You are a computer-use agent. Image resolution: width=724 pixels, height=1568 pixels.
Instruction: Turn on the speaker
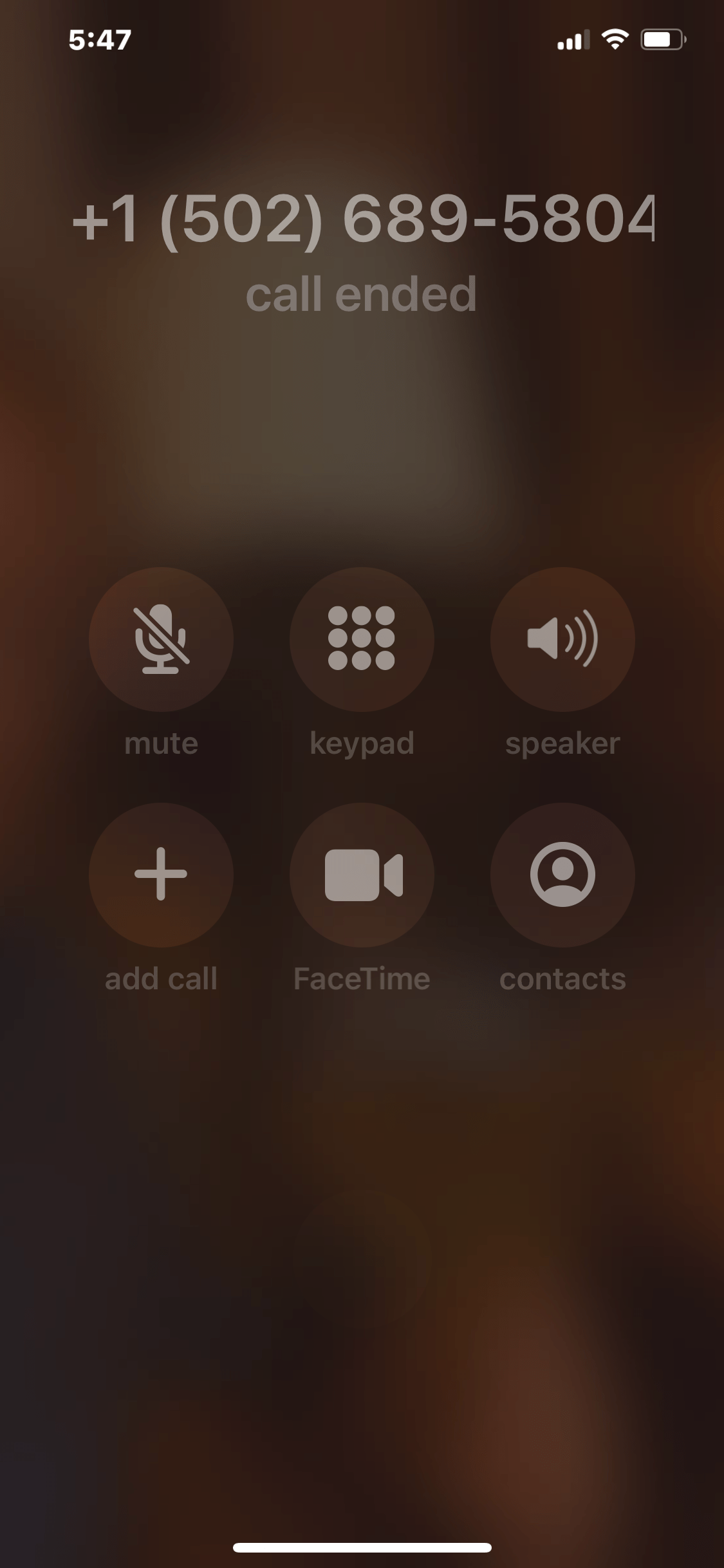point(562,639)
